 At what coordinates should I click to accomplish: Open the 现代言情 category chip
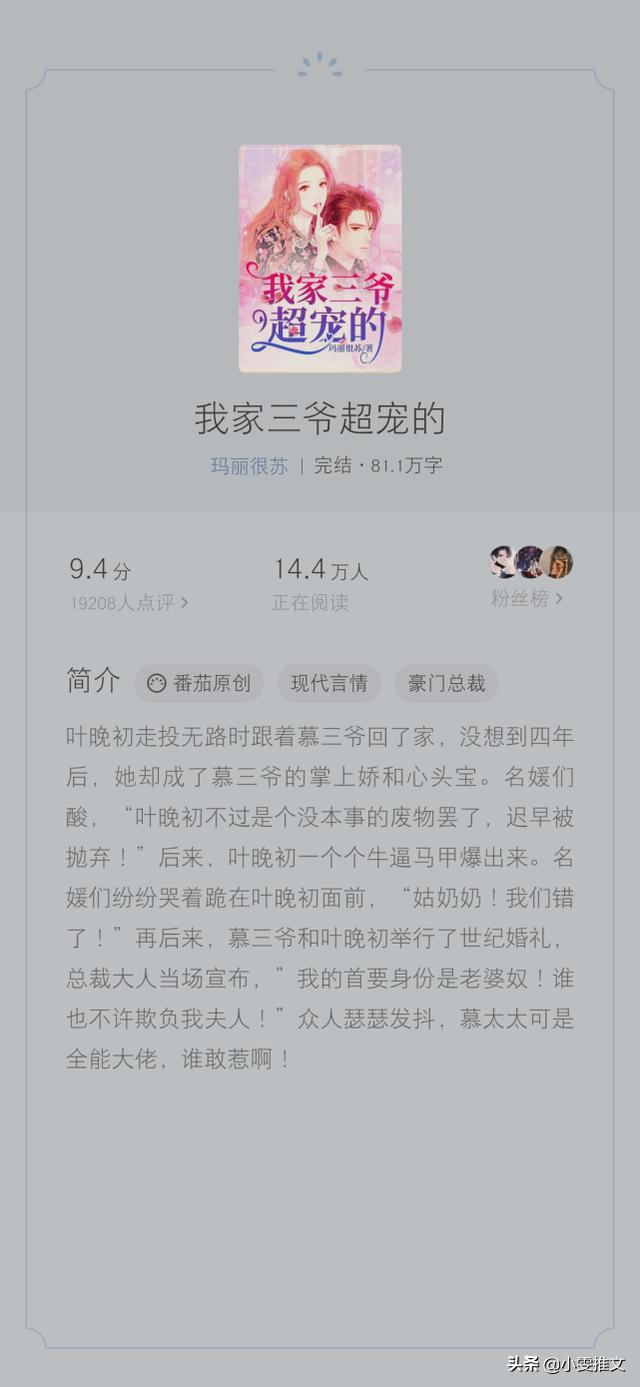(329, 683)
